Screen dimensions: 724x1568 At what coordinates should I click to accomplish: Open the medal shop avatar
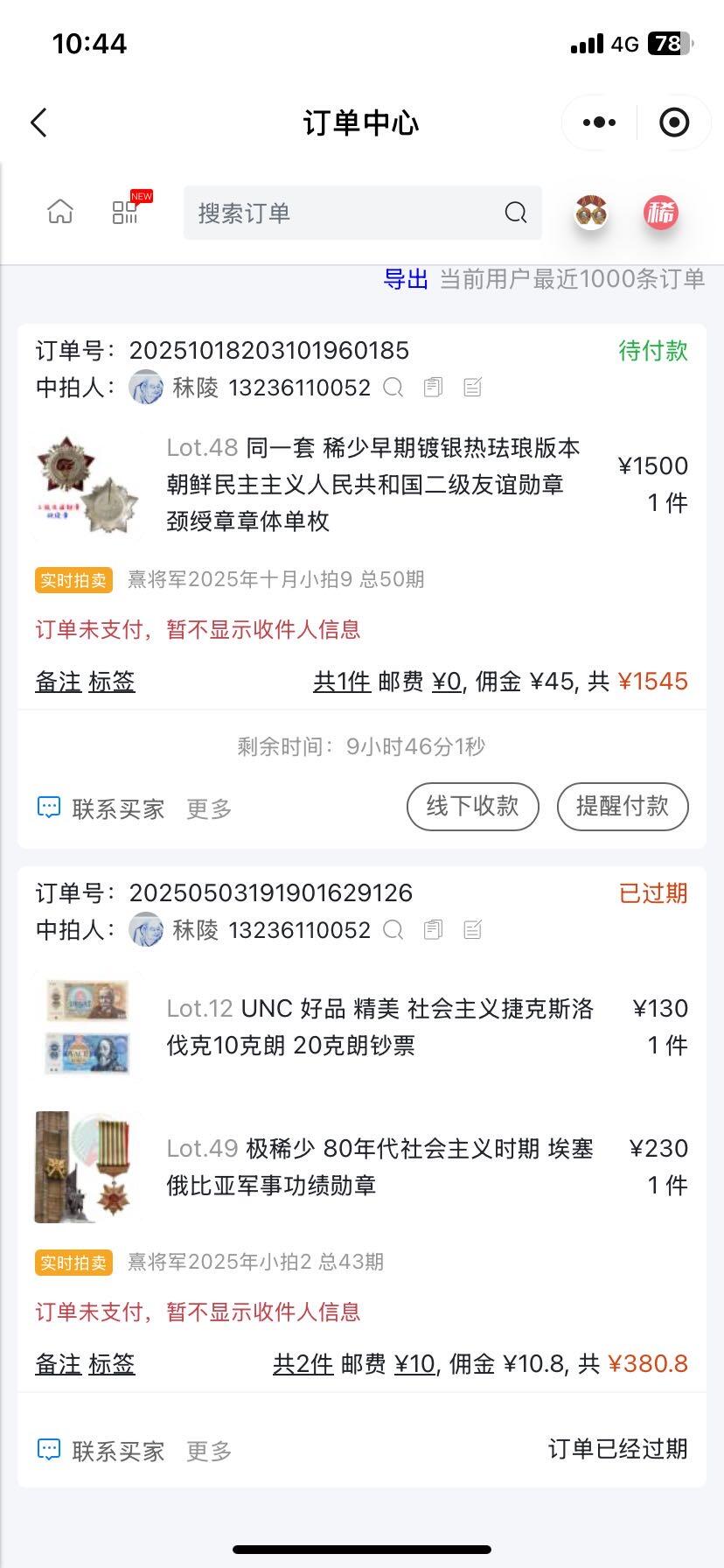pos(591,212)
